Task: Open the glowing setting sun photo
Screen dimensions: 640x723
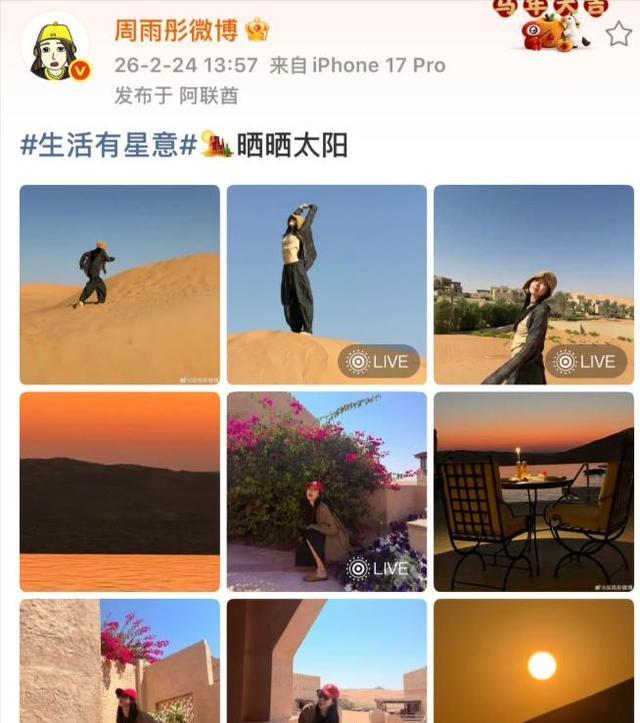Action: coord(533,661)
